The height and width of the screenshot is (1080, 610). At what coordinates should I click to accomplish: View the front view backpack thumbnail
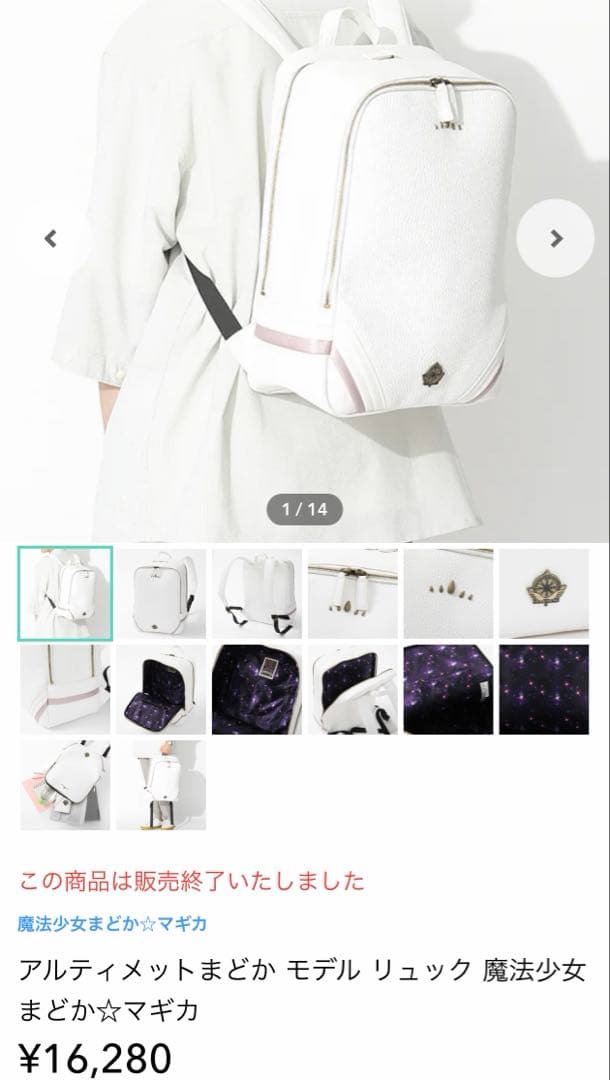161,594
